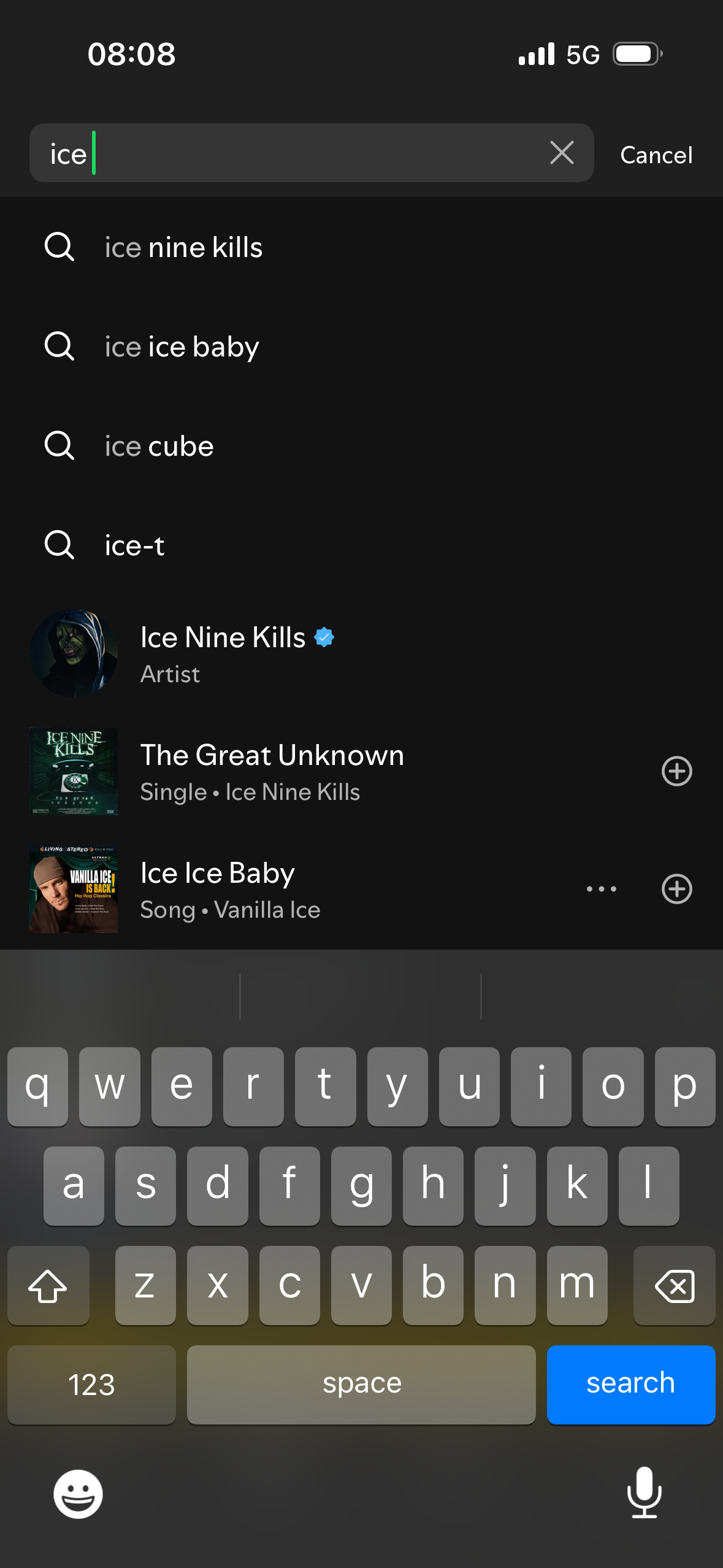Add Ice Ice Baby to library
Image resolution: width=723 pixels, height=1568 pixels.
click(x=676, y=889)
